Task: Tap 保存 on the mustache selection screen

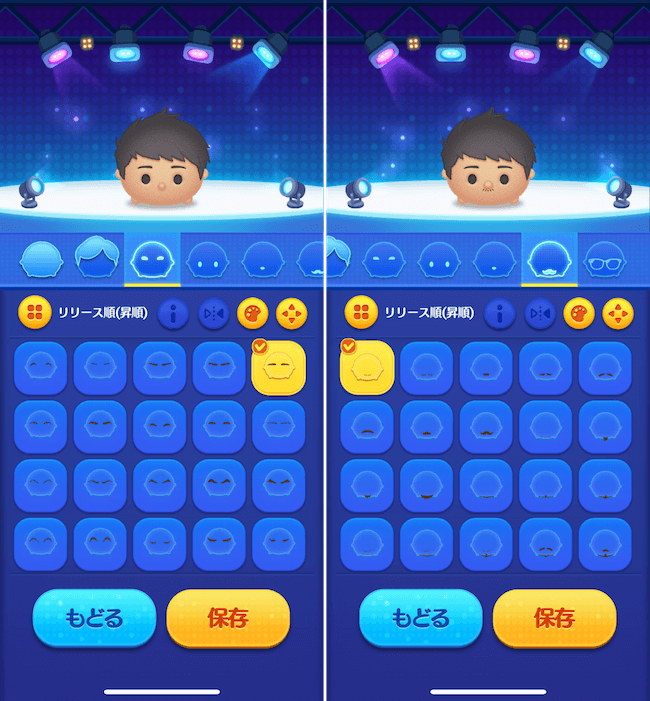Action: click(554, 618)
